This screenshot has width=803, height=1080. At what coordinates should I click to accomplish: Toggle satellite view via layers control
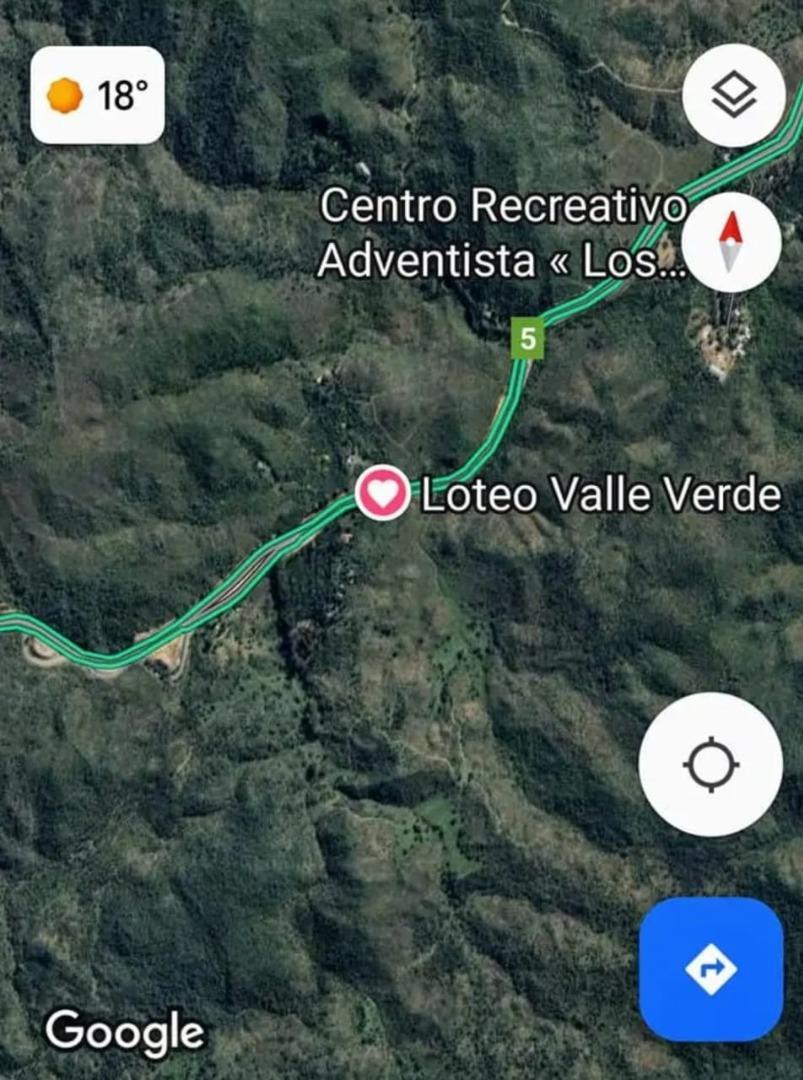(733, 95)
